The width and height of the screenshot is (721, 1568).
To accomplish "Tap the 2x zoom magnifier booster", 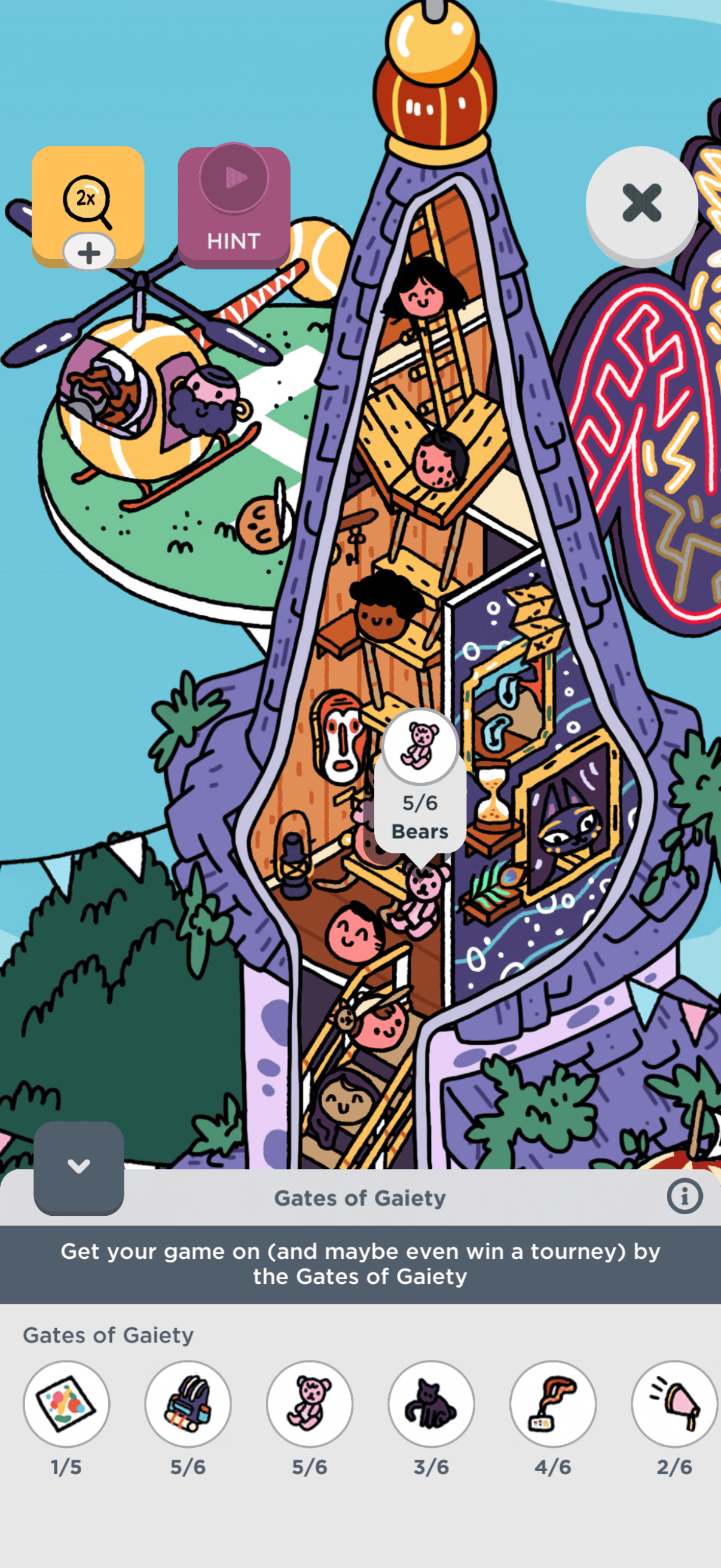I will (x=88, y=204).
